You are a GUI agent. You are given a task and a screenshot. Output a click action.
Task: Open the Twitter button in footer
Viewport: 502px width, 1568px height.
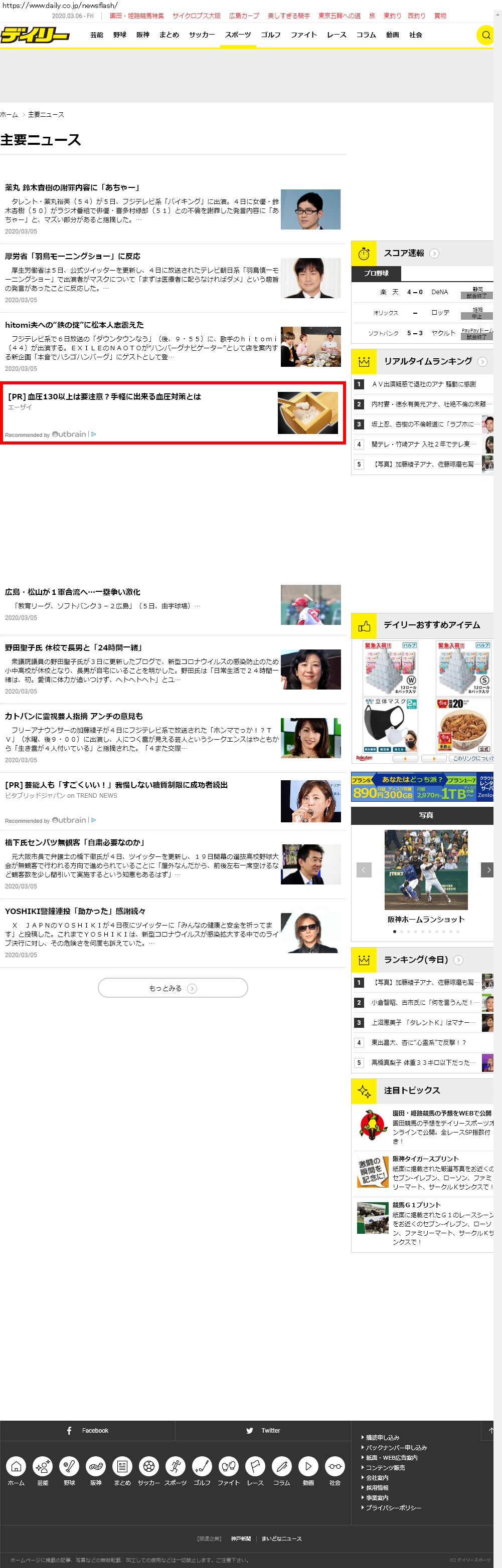coord(263,1430)
